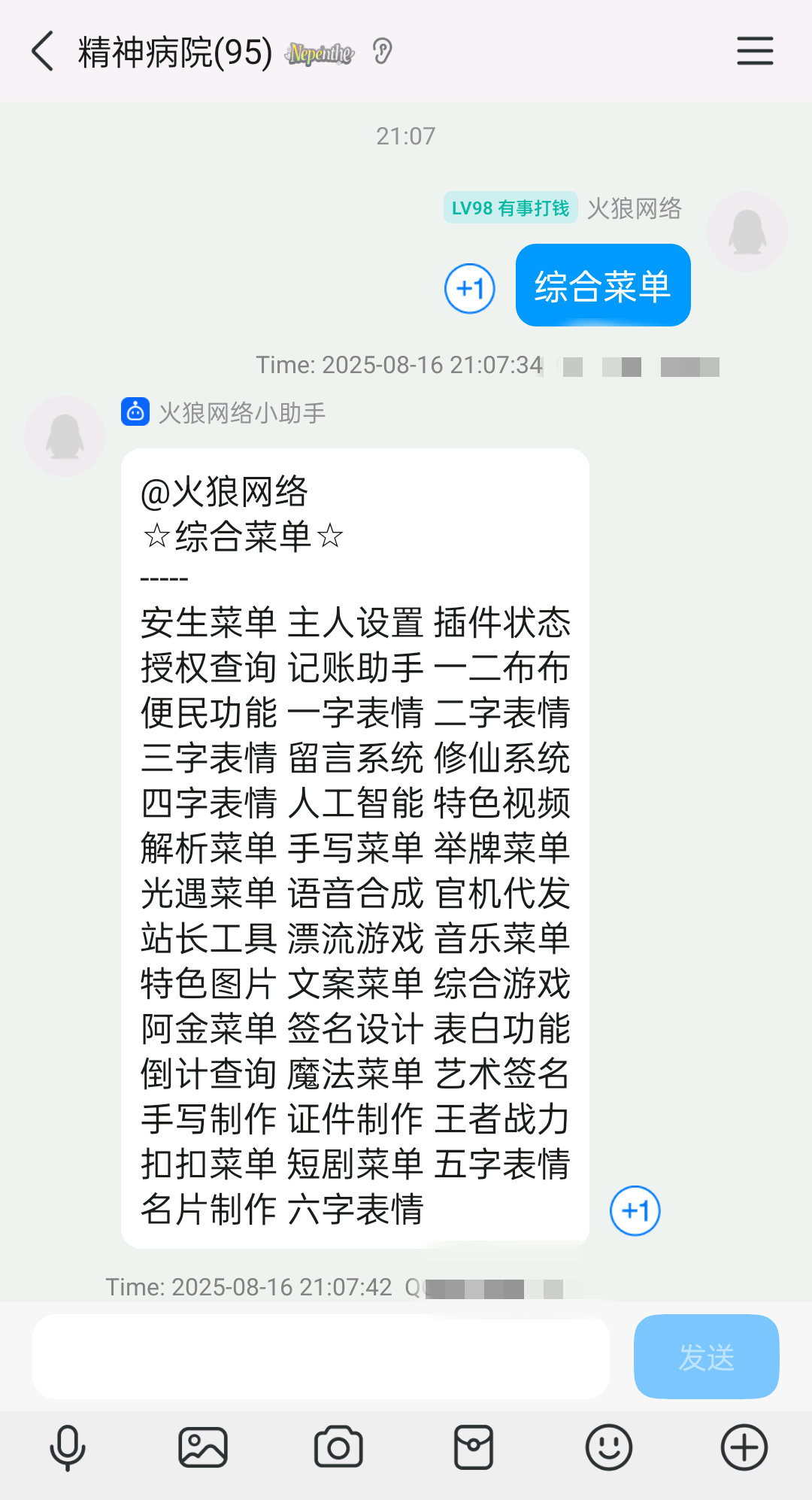This screenshot has width=812, height=1500.
Task: Tap the ear icon beside group title
Action: (x=383, y=52)
